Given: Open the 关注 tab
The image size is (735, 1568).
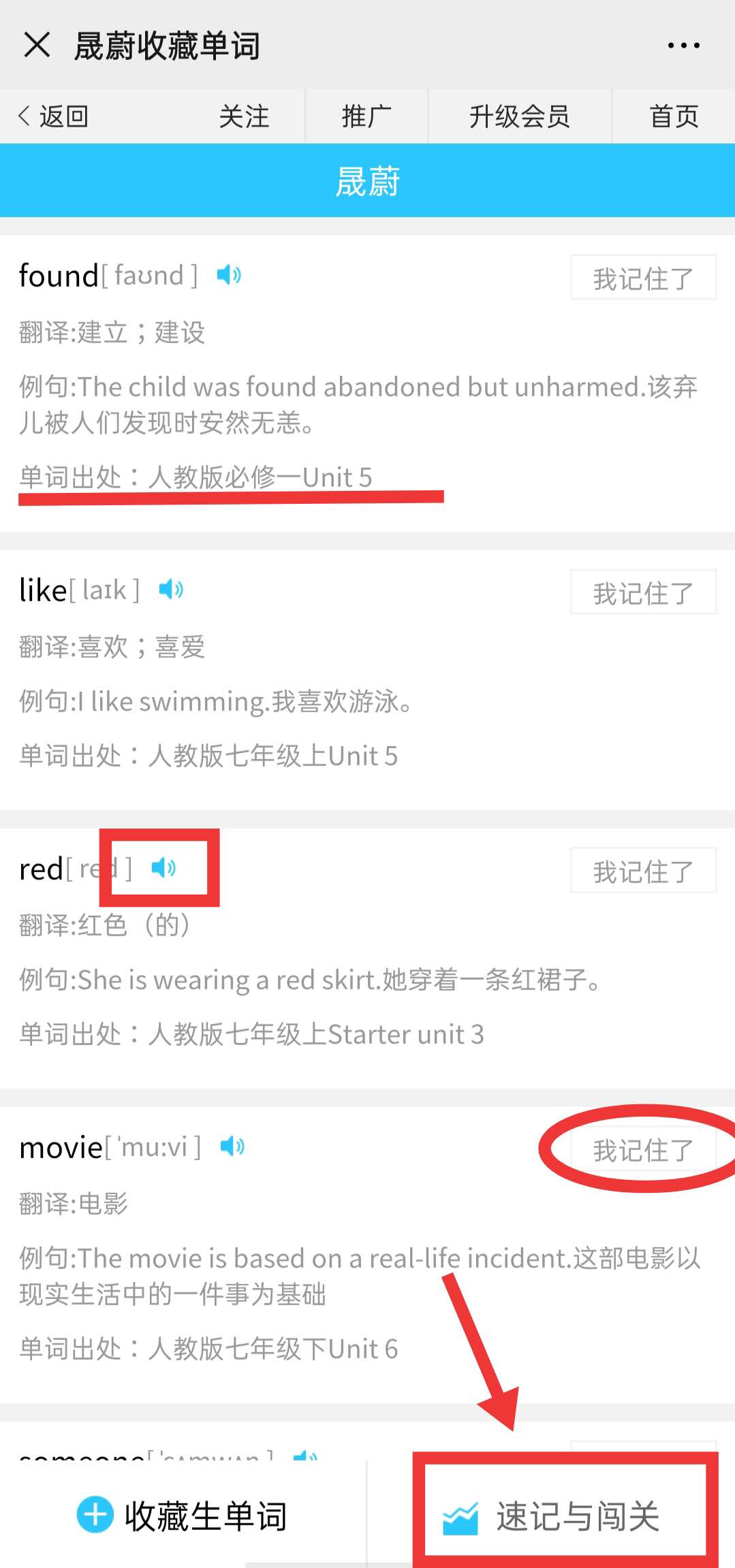Looking at the screenshot, I should (244, 116).
